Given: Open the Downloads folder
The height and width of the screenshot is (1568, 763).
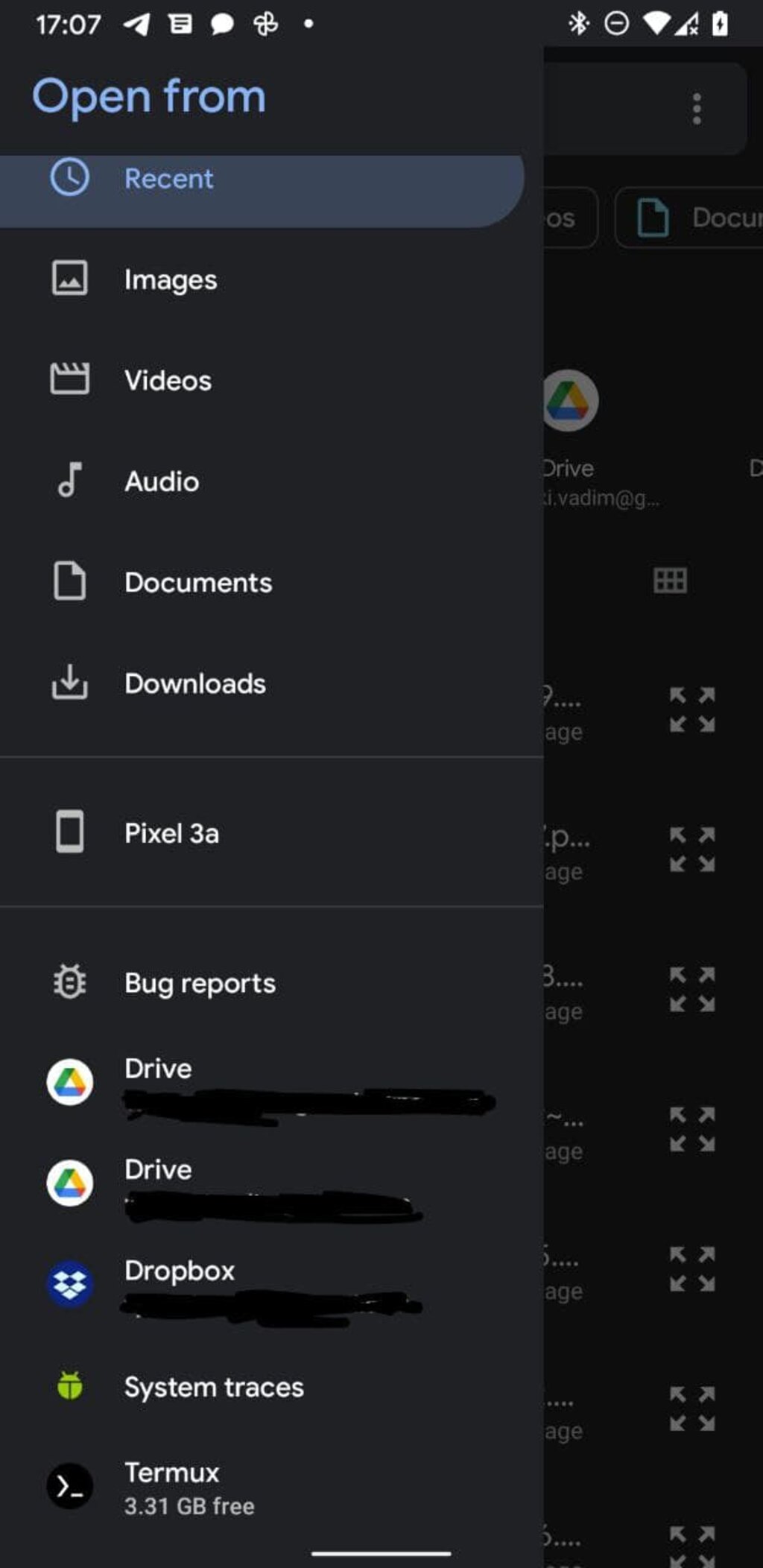Looking at the screenshot, I should [271, 683].
